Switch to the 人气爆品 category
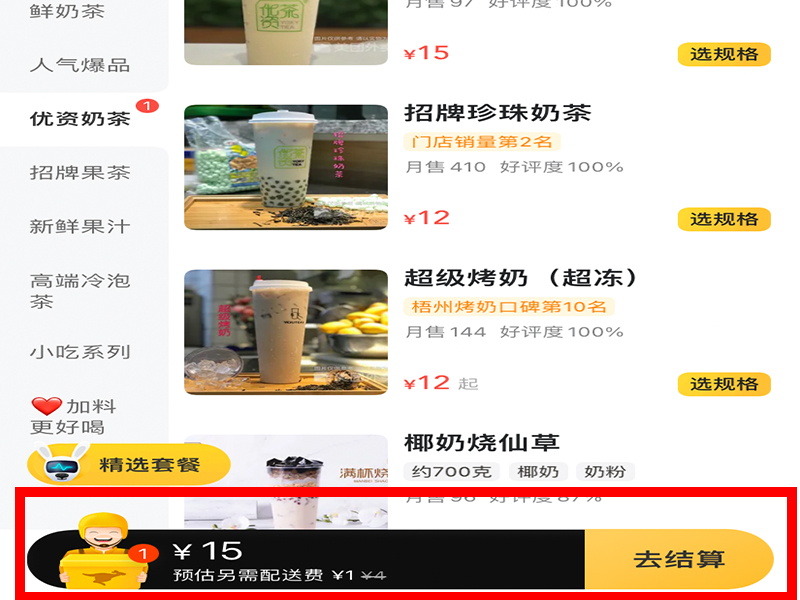The image size is (800, 600). [x=80, y=65]
